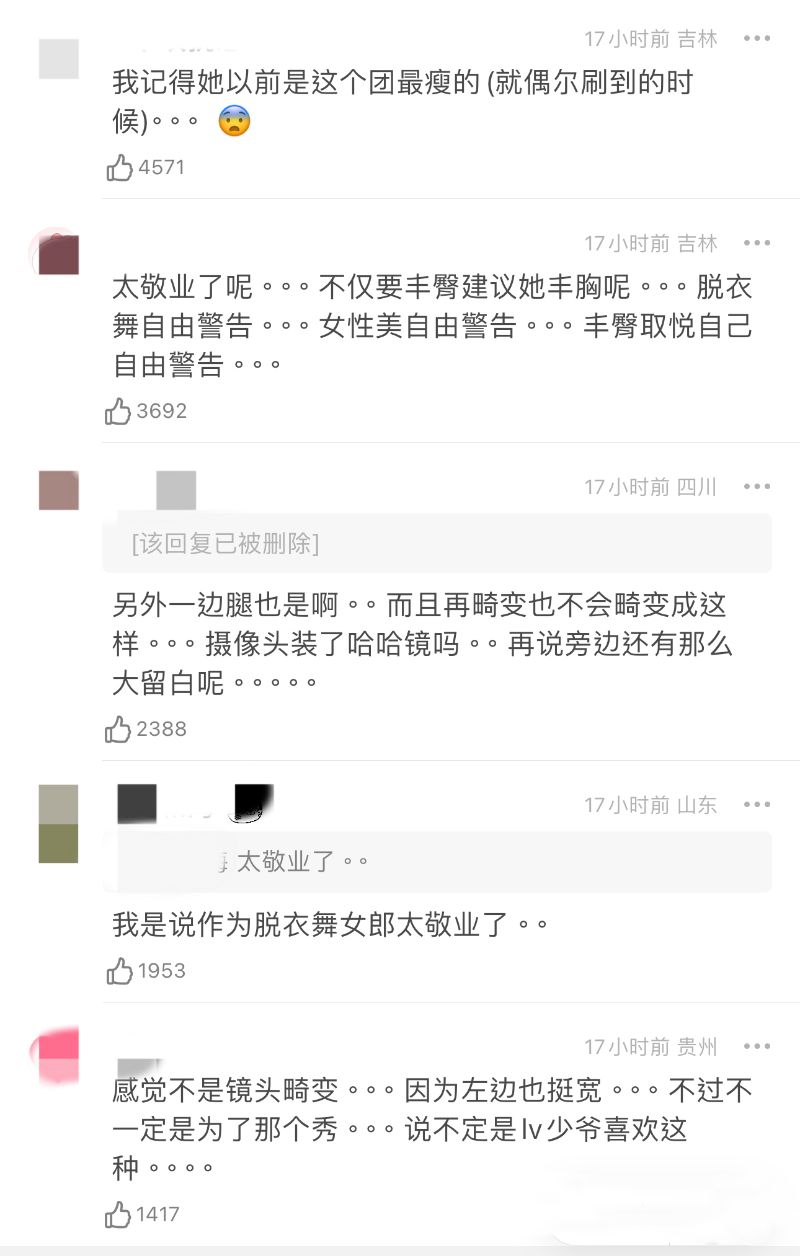The height and width of the screenshot is (1256, 800).
Task: Open more options on the 4571-likes comment
Action: (757, 38)
